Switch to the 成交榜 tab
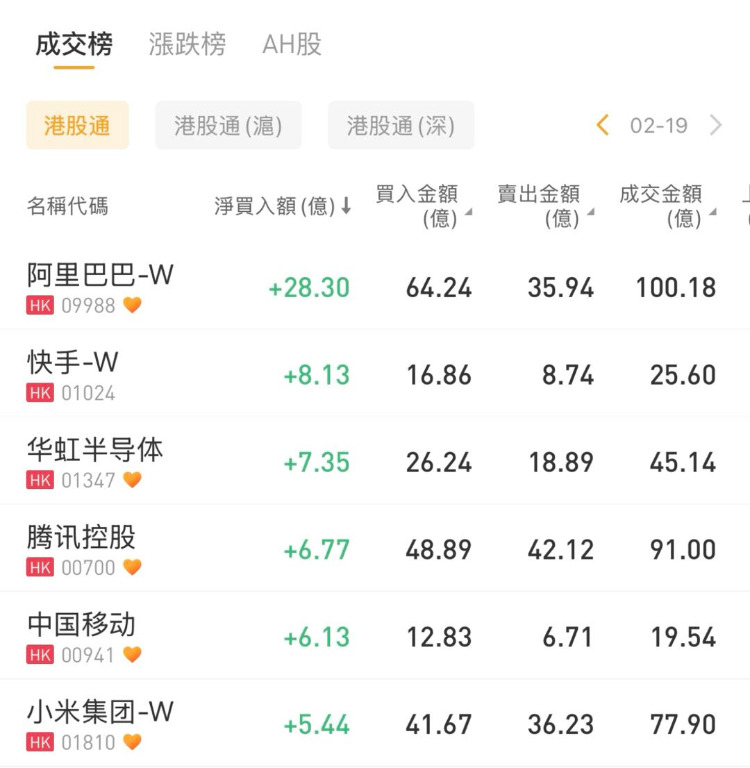 click(x=74, y=45)
